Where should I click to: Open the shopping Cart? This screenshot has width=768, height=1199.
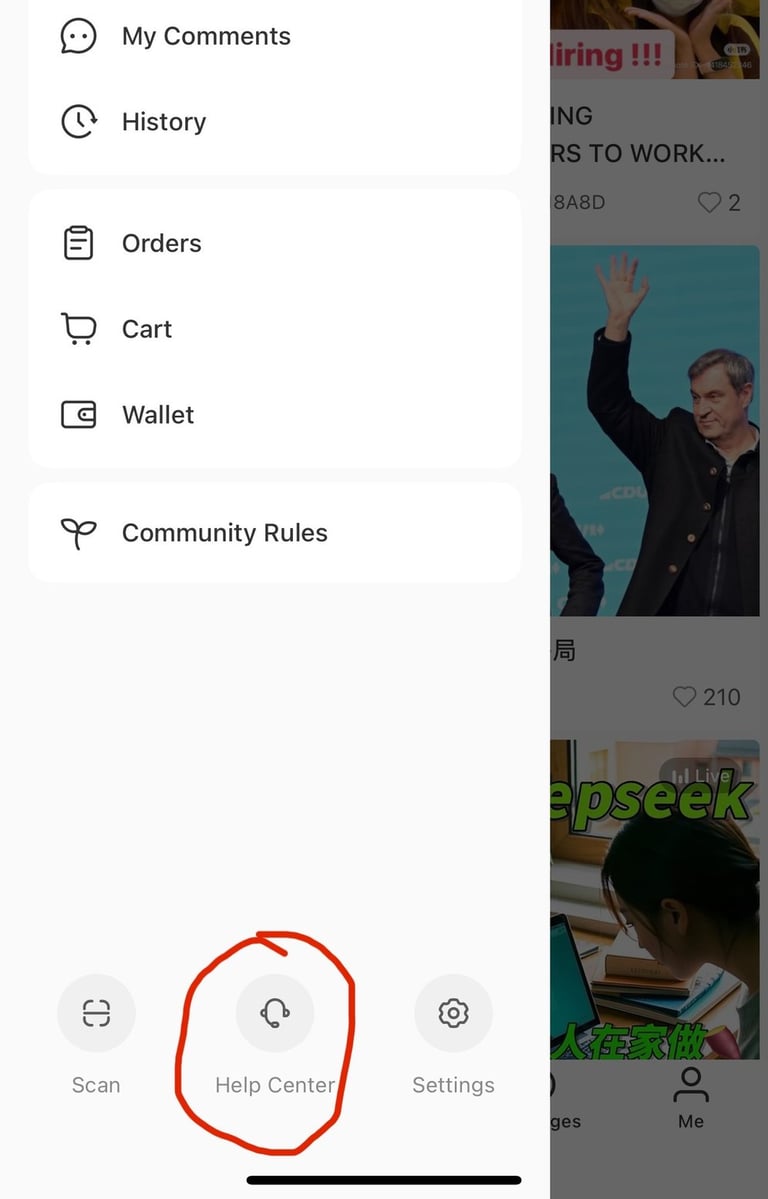point(147,329)
